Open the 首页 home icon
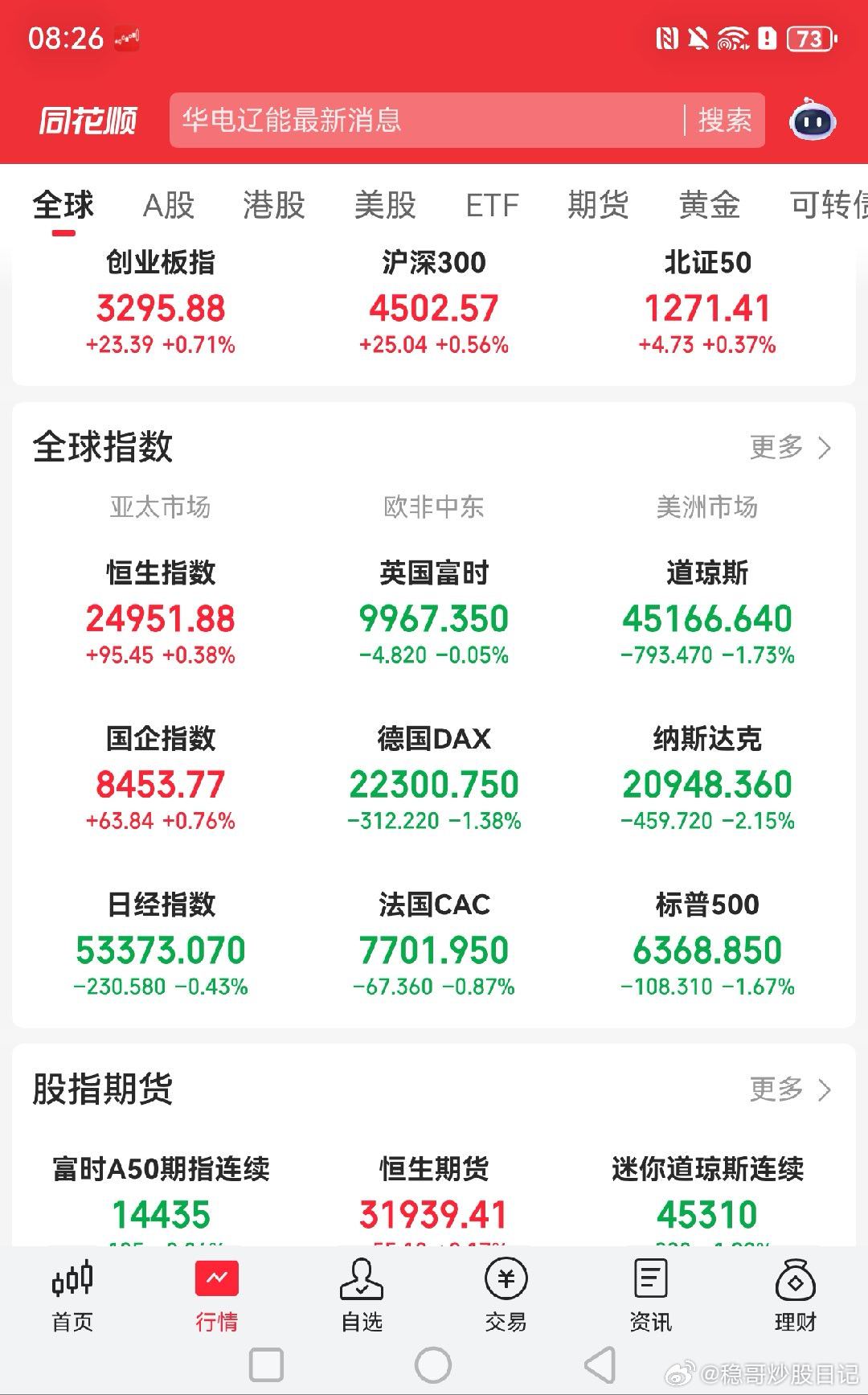 [73, 1294]
